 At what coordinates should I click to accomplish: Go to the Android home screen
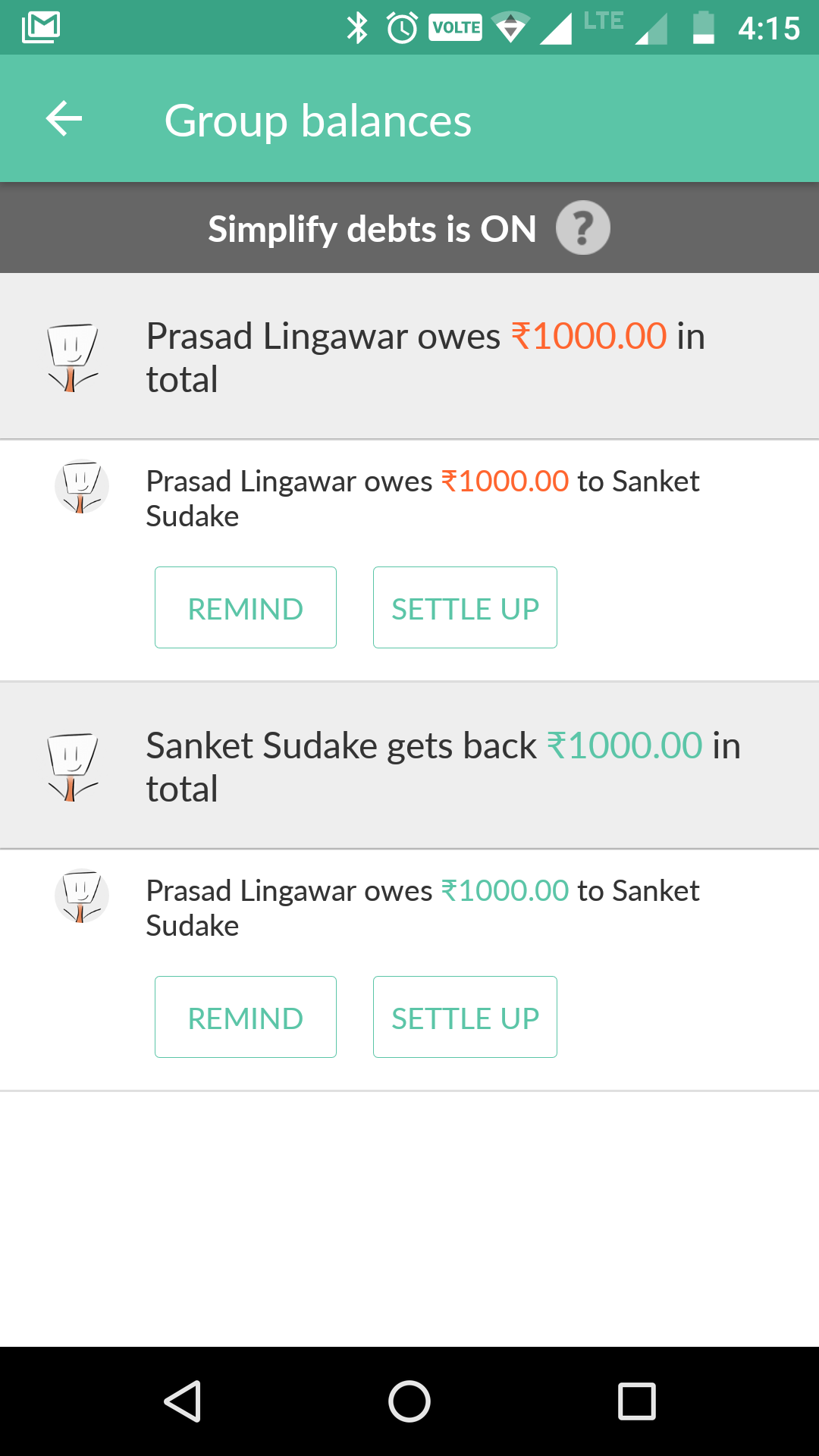[x=409, y=1401]
